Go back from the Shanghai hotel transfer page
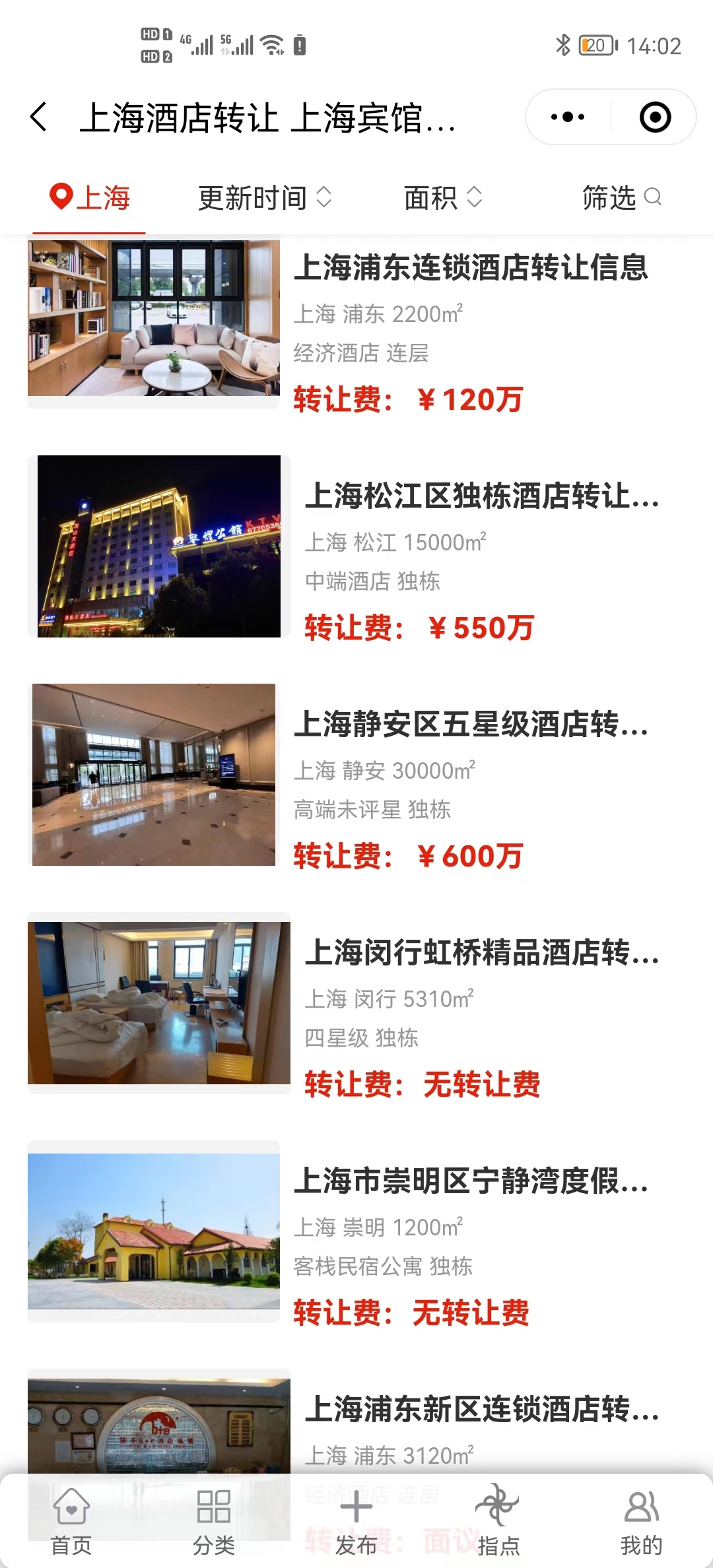 40,117
